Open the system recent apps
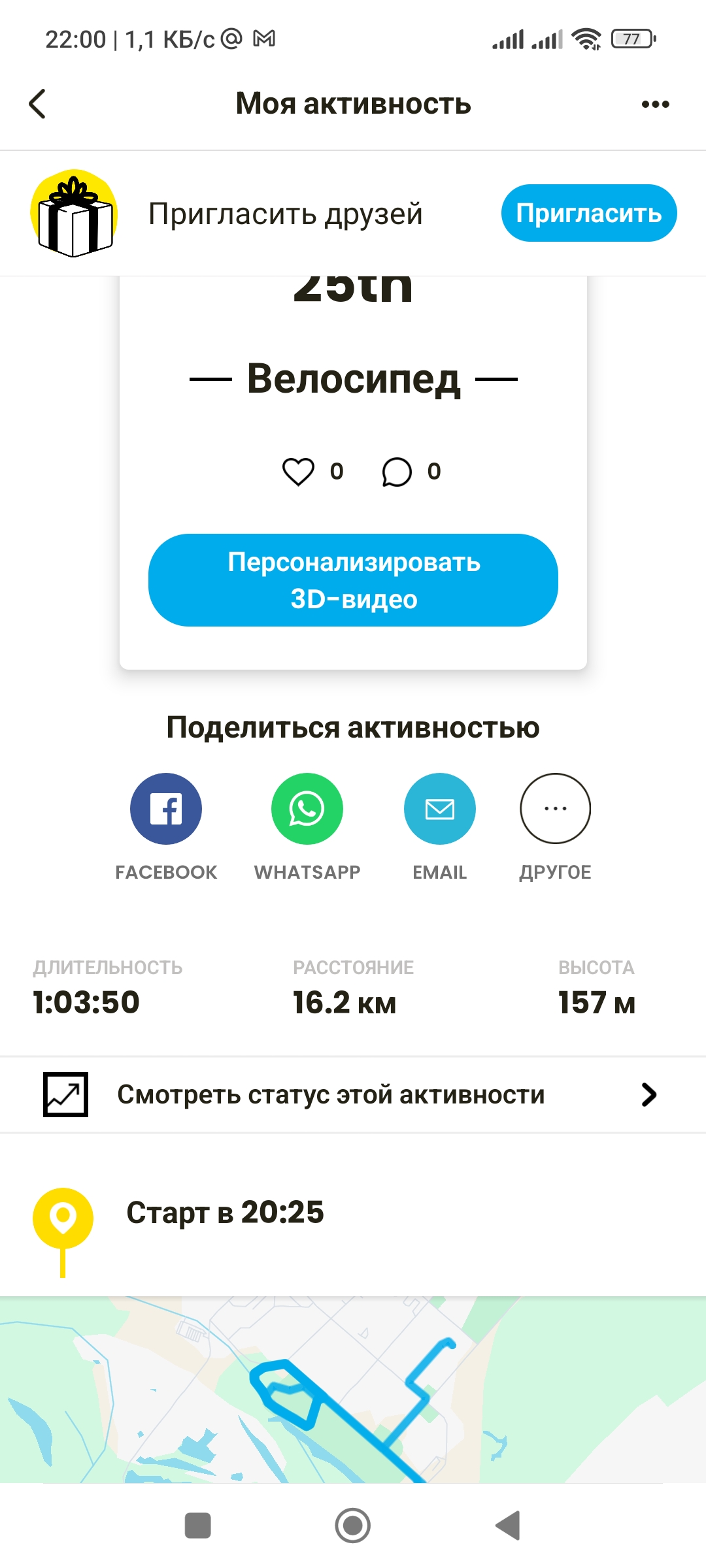 (198, 1526)
